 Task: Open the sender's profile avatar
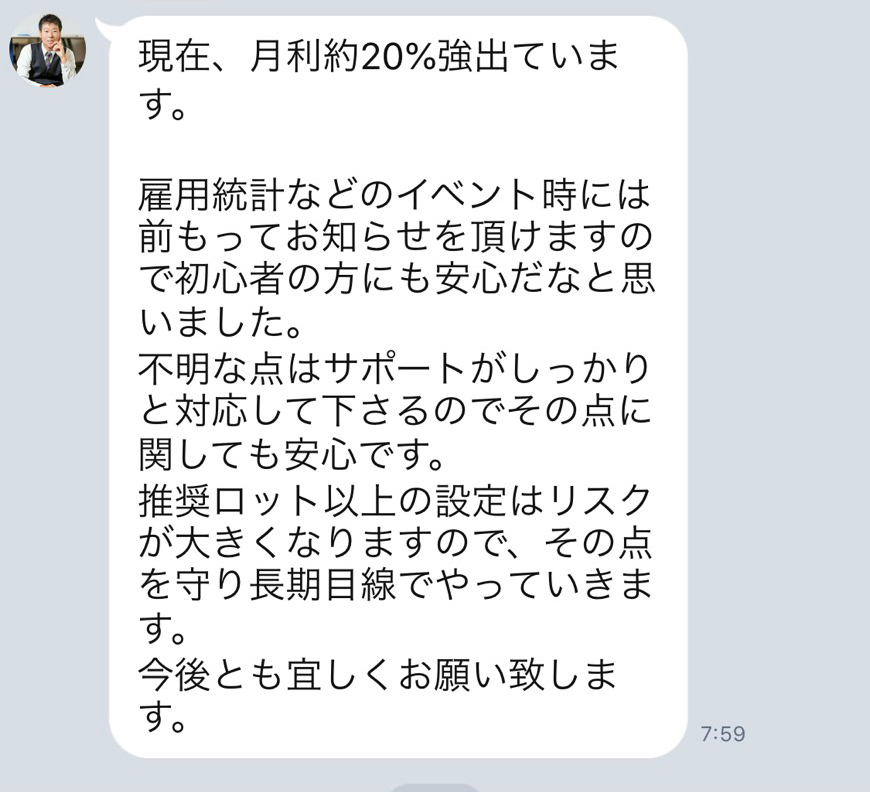(47, 51)
